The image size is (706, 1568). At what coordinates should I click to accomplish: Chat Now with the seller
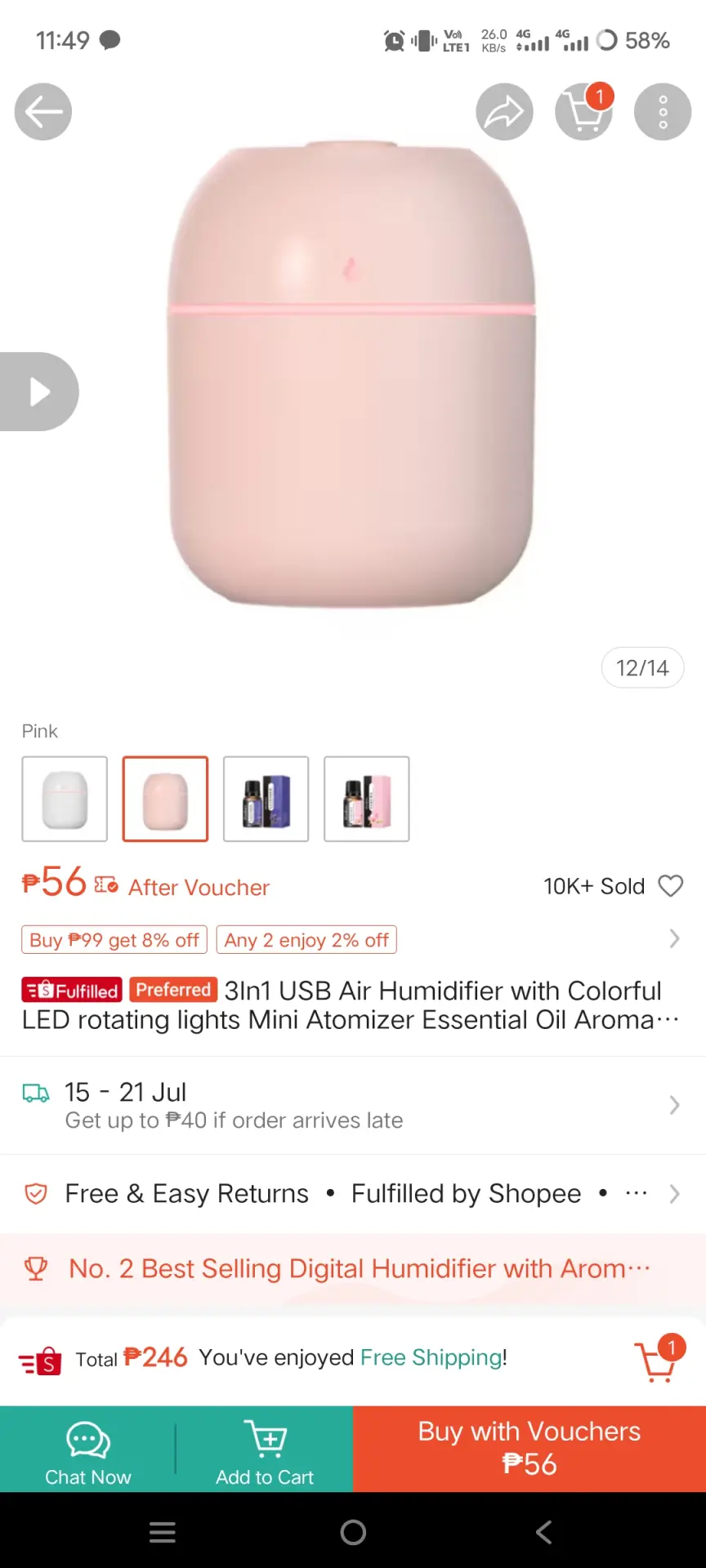[88, 1450]
